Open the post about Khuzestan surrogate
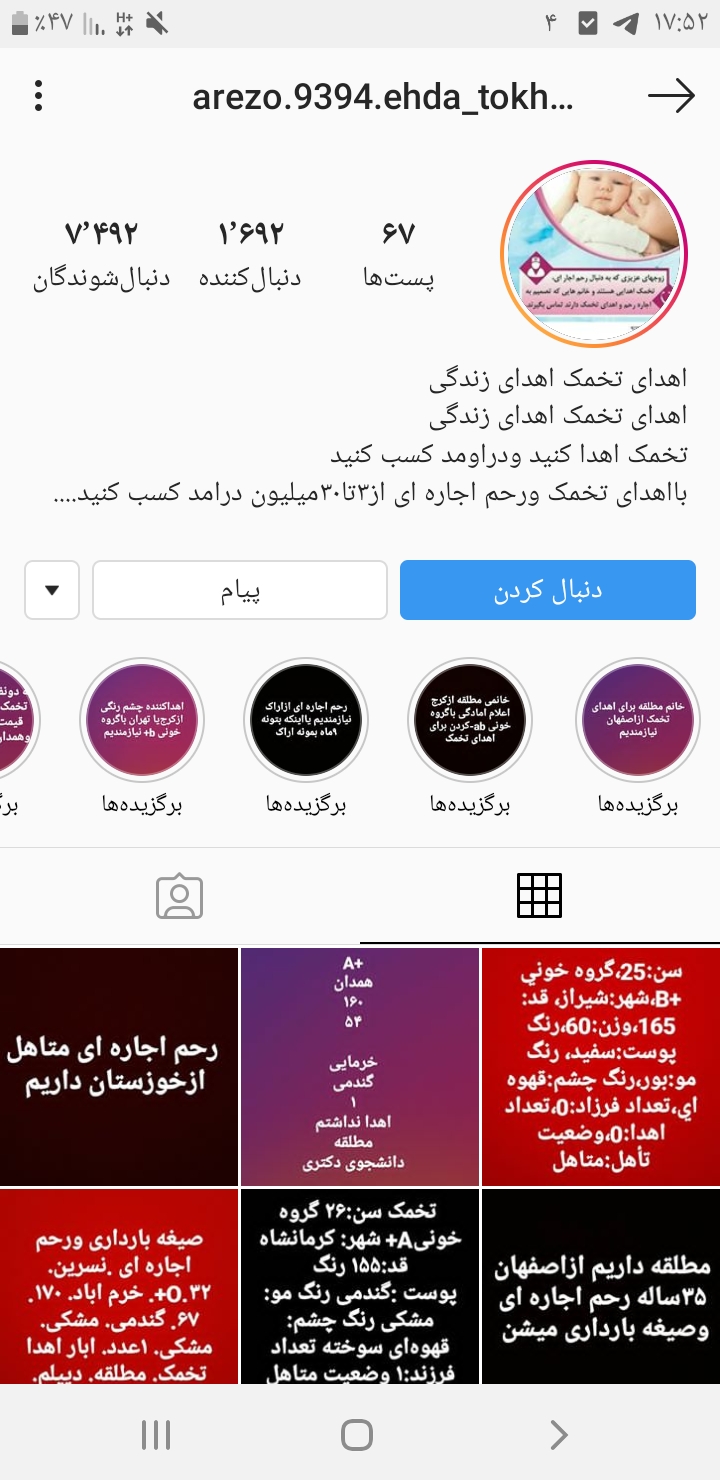The width and height of the screenshot is (720, 1480). [x=119, y=1066]
